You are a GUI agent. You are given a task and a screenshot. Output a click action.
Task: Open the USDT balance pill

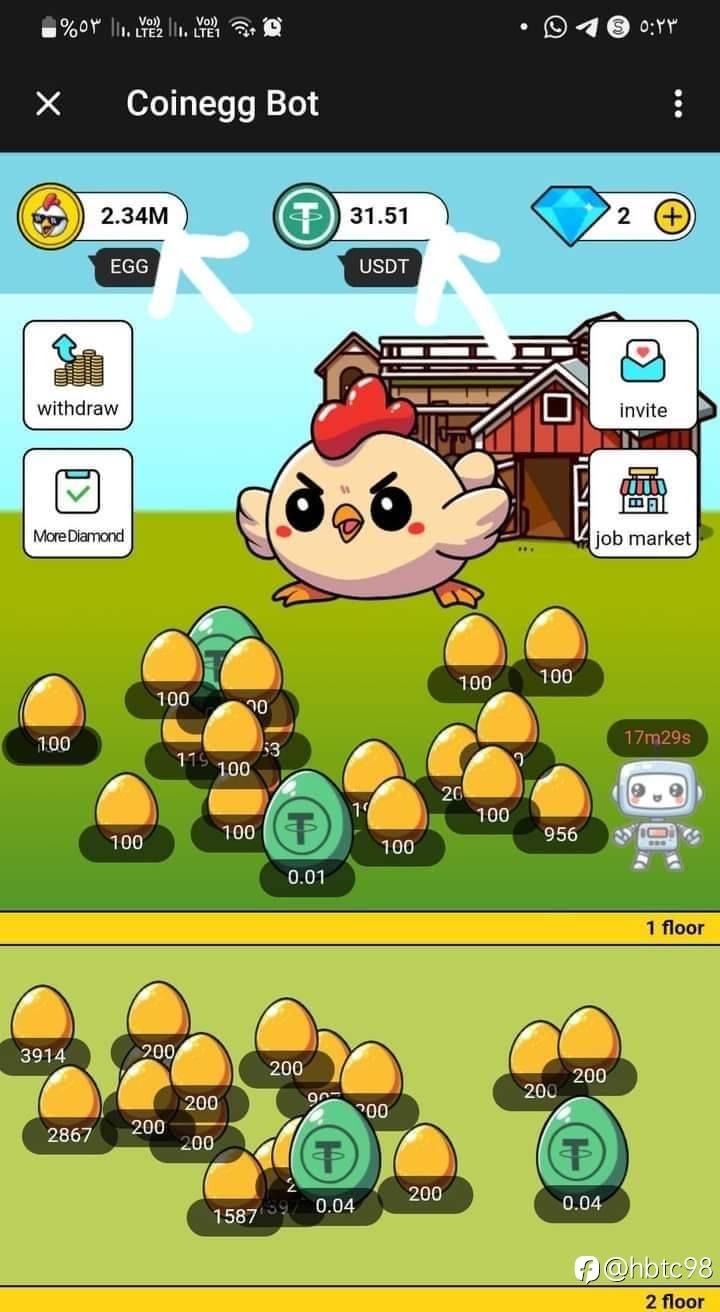click(360, 217)
